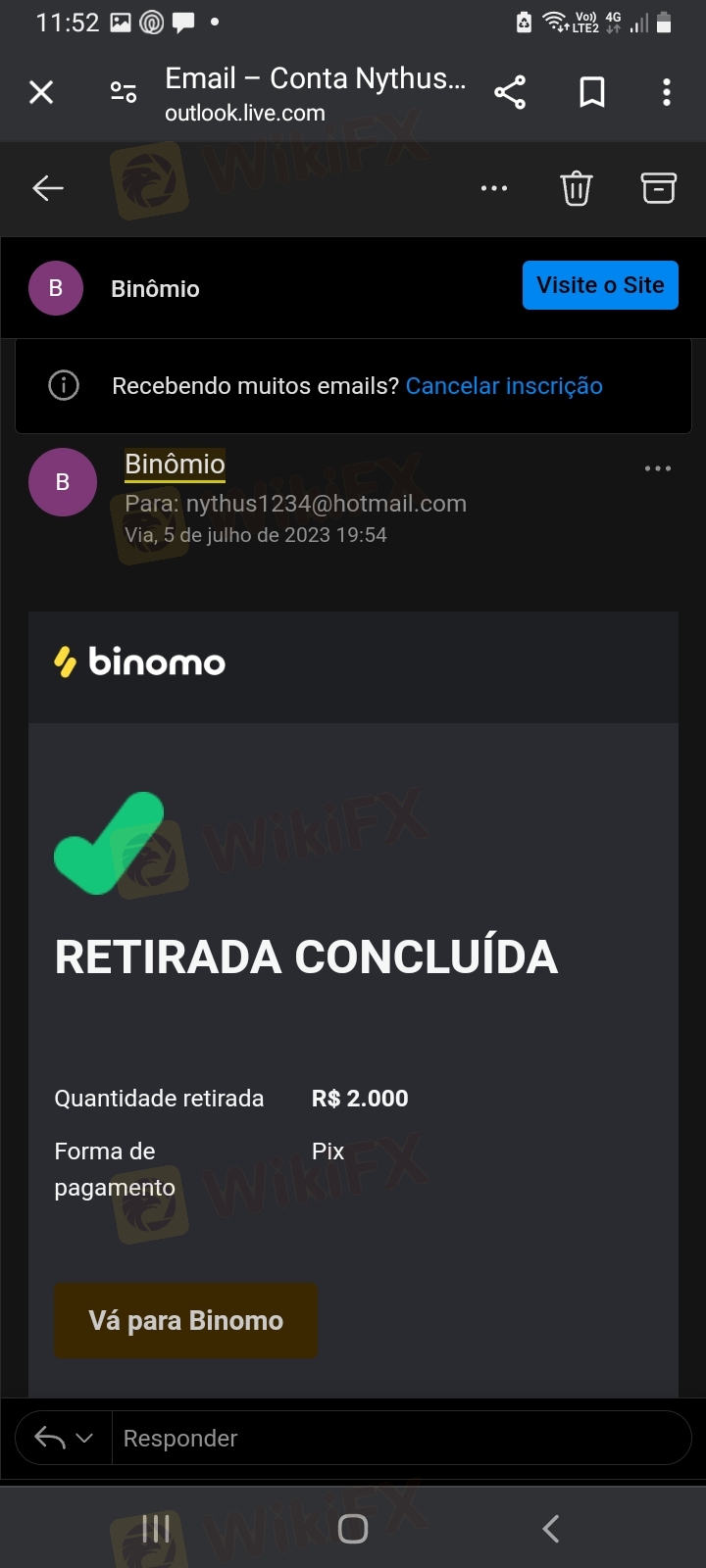
Task: Open recent apps from navigation bar
Action: click(x=156, y=1528)
